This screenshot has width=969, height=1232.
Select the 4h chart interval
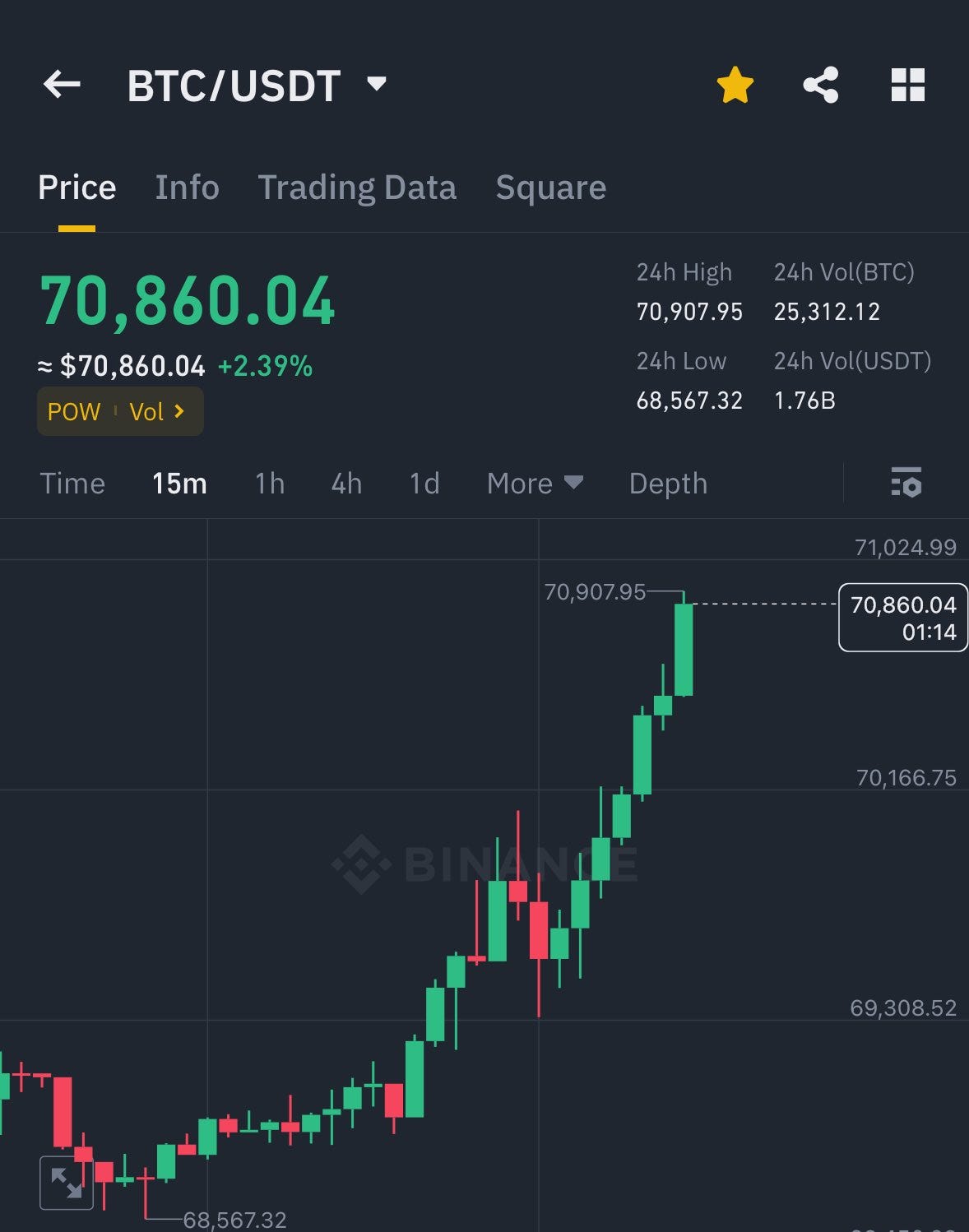[346, 484]
